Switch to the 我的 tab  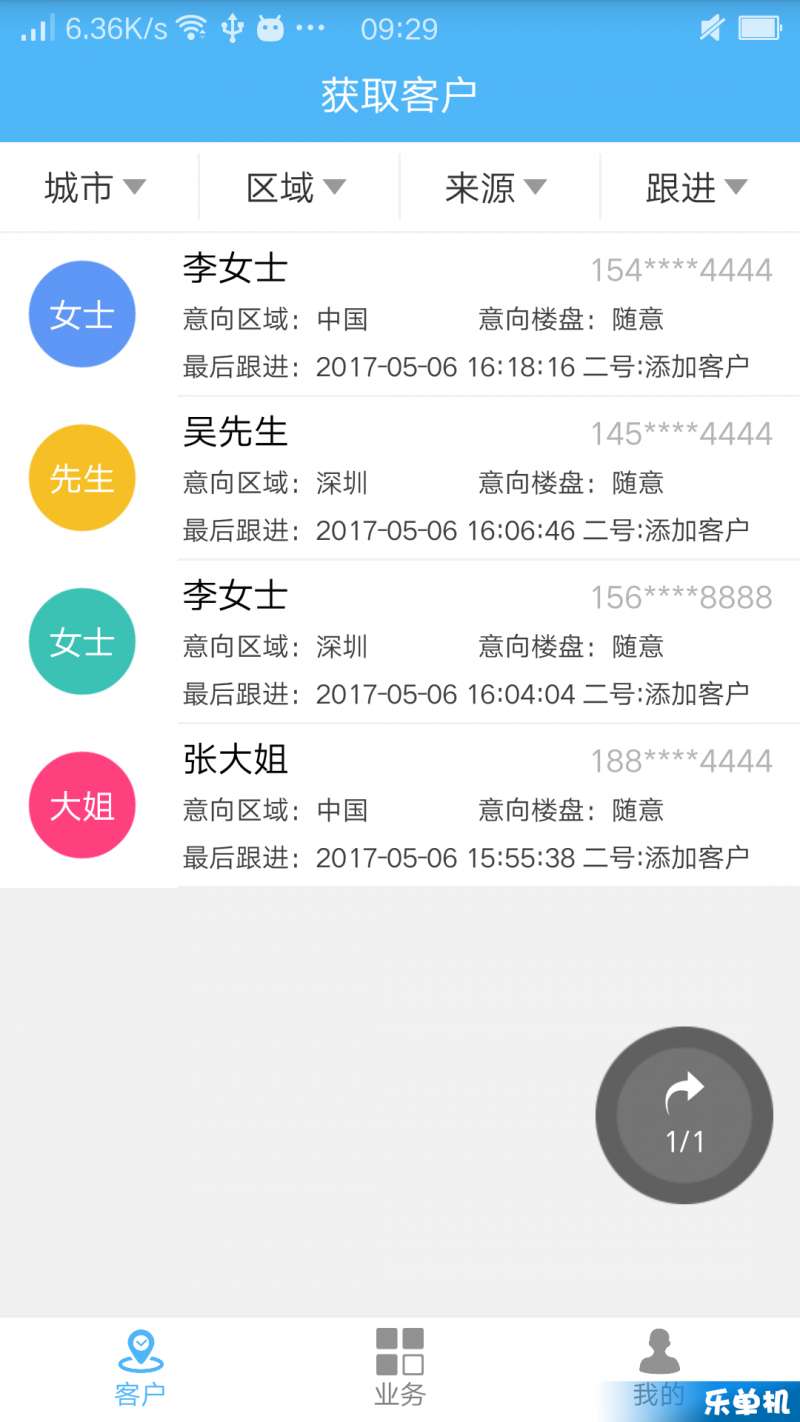coord(659,1368)
